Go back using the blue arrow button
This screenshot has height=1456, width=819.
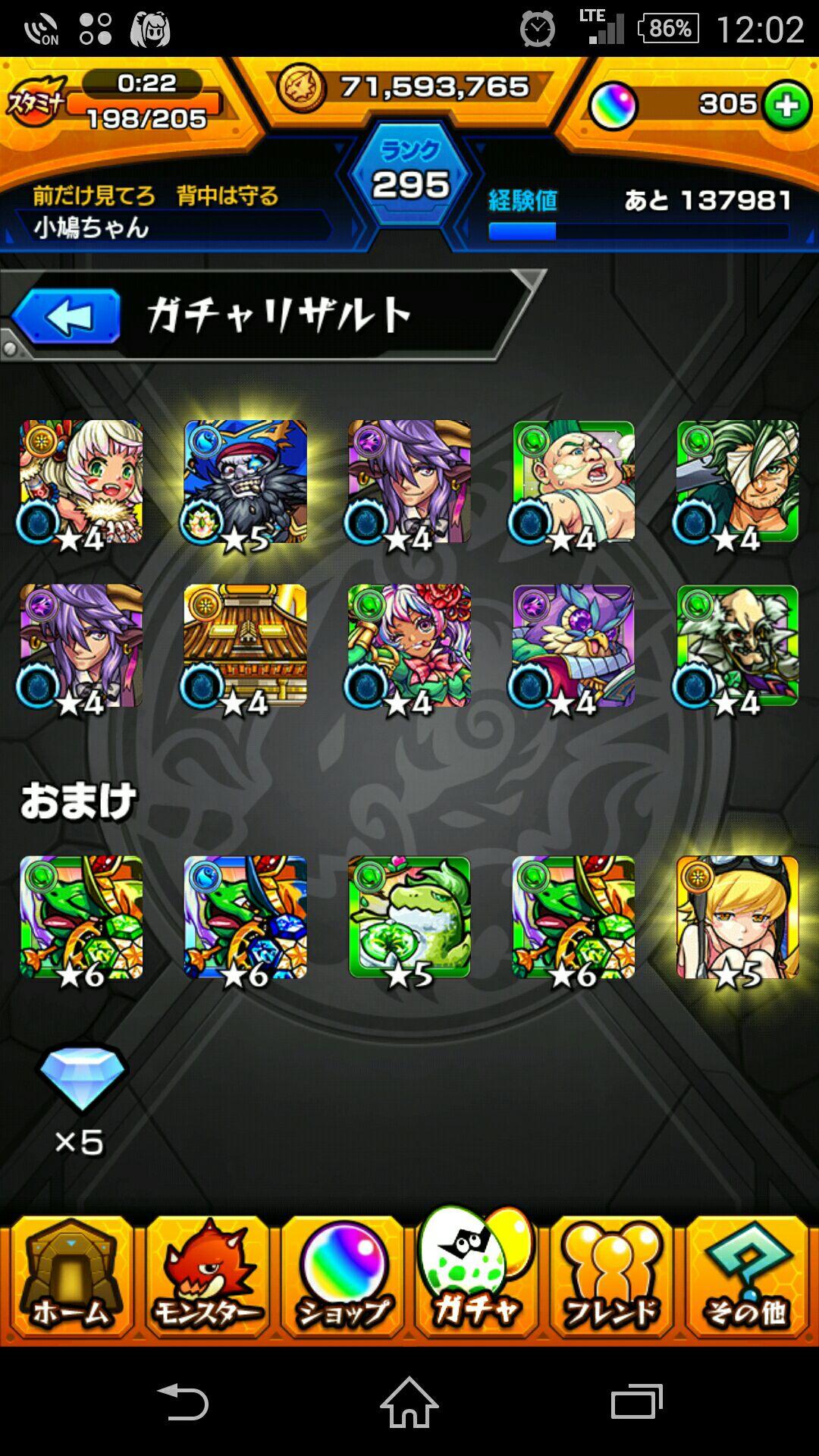click(x=67, y=316)
